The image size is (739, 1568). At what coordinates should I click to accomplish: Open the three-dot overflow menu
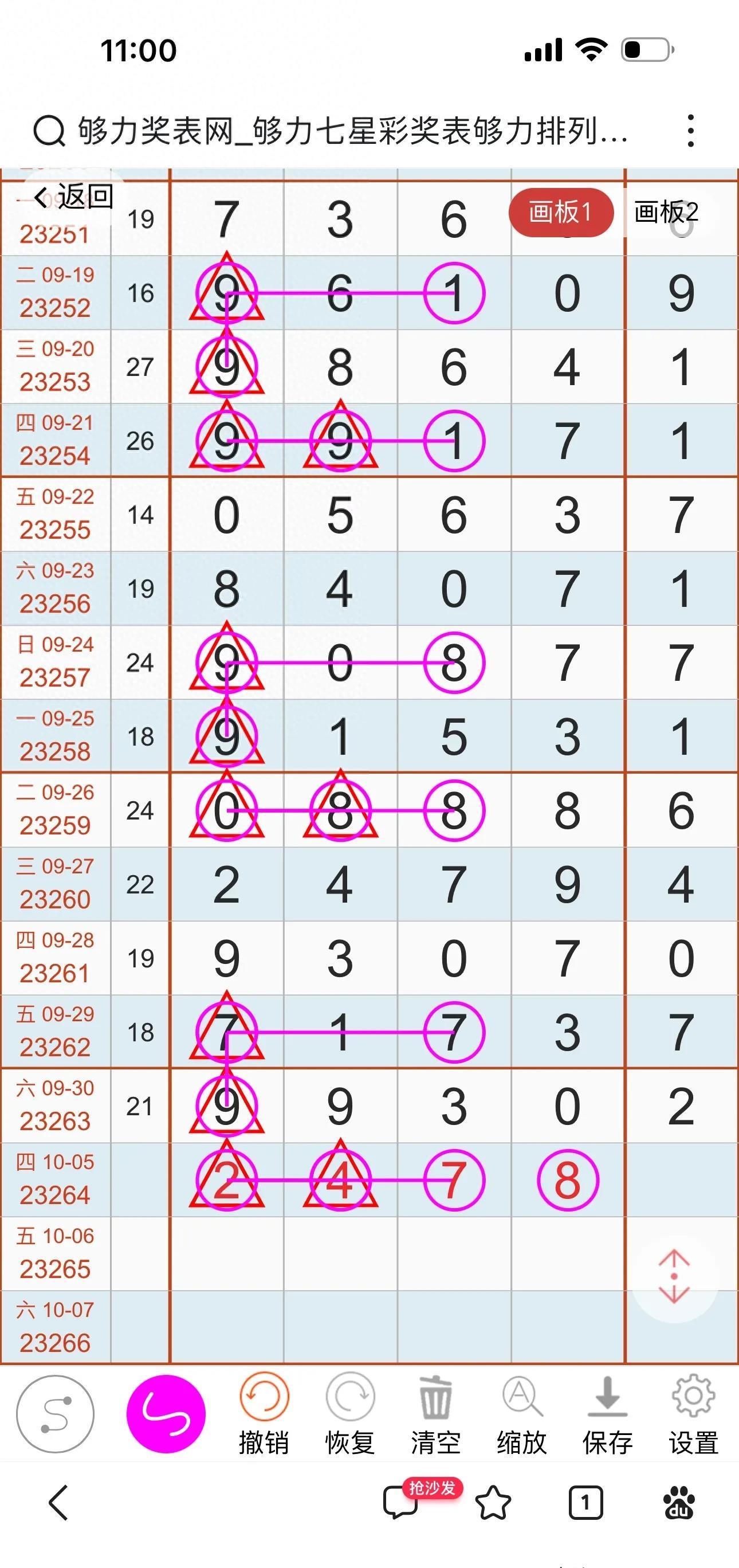690,131
